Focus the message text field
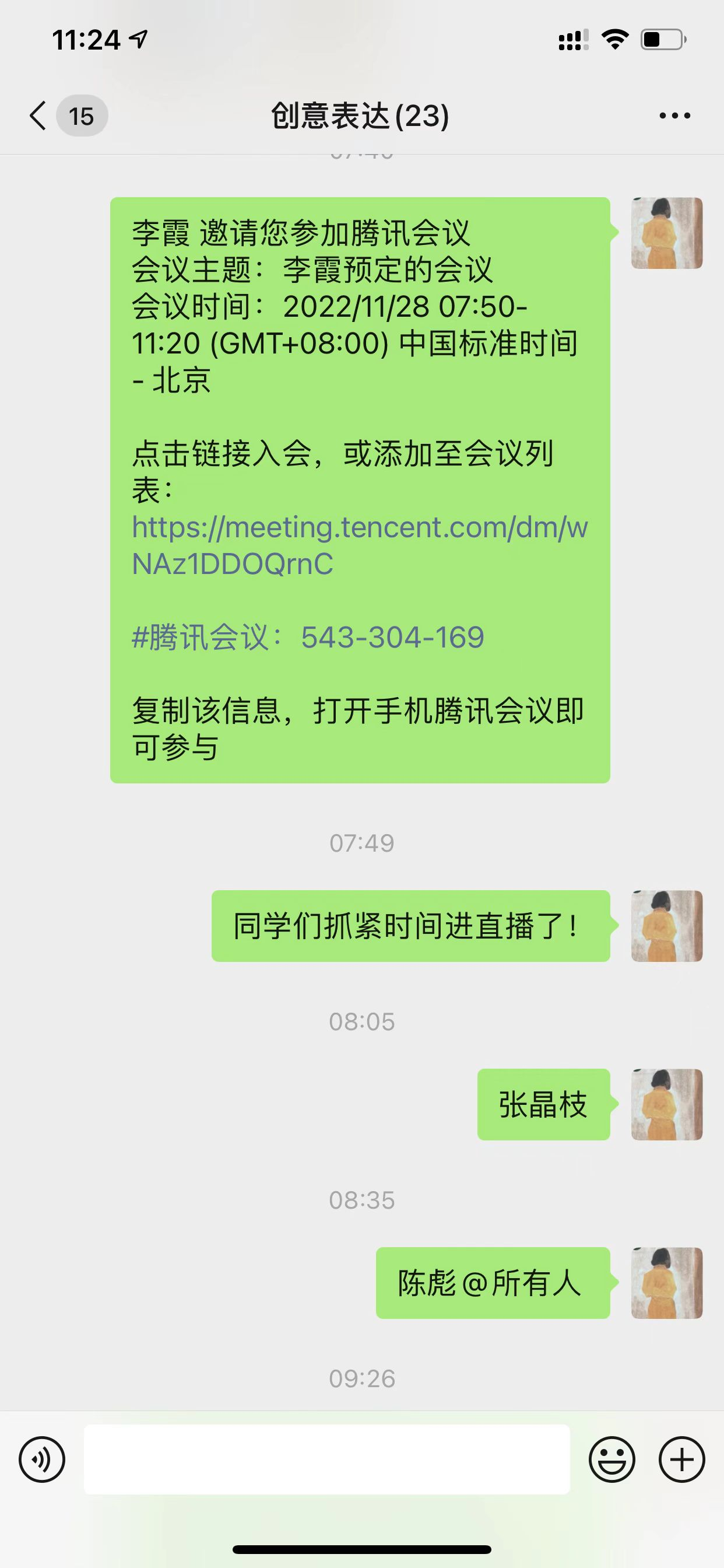Screen dimensions: 724x1568 point(326,1459)
